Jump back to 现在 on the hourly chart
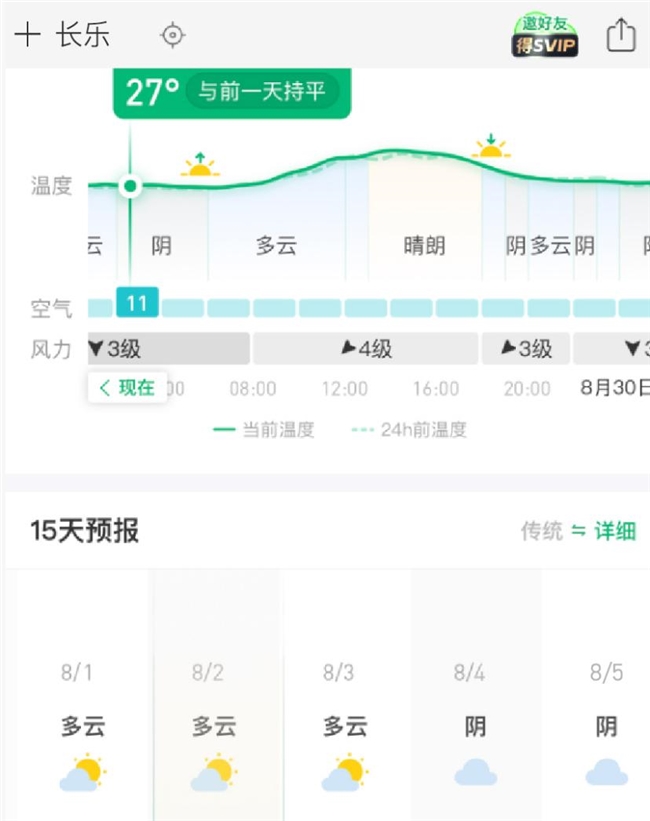The height and width of the screenshot is (821, 650). [127, 388]
